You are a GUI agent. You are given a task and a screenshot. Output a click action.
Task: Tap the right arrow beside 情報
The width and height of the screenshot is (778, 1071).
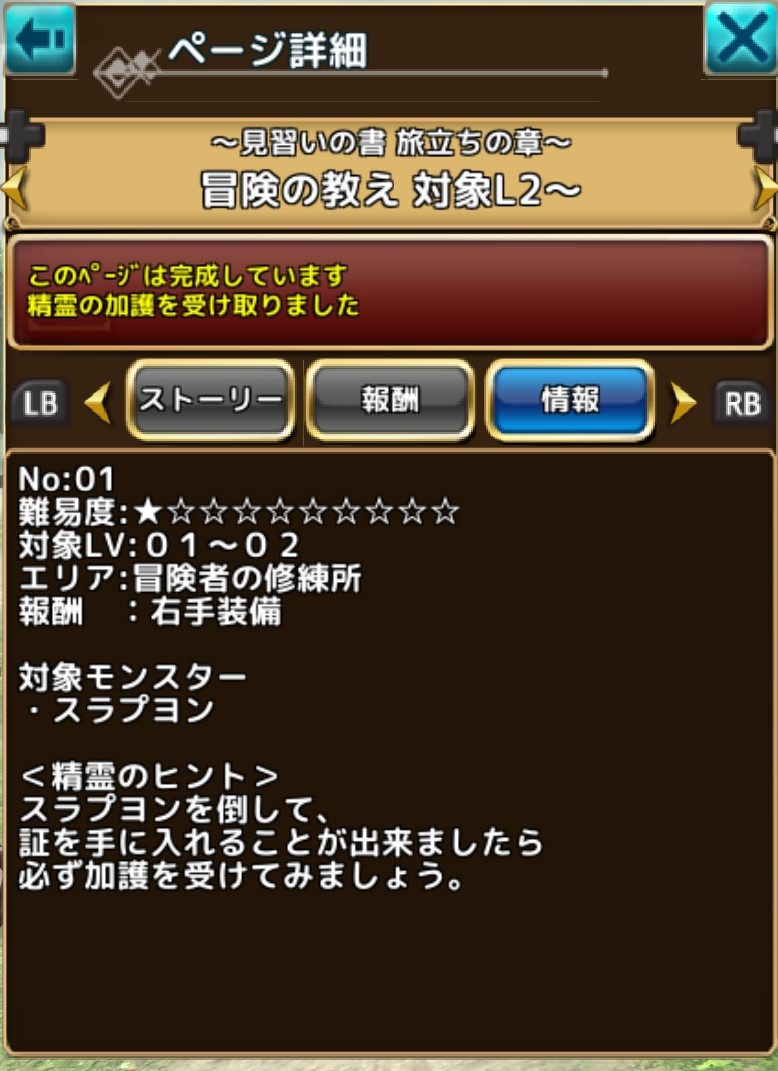(x=683, y=403)
